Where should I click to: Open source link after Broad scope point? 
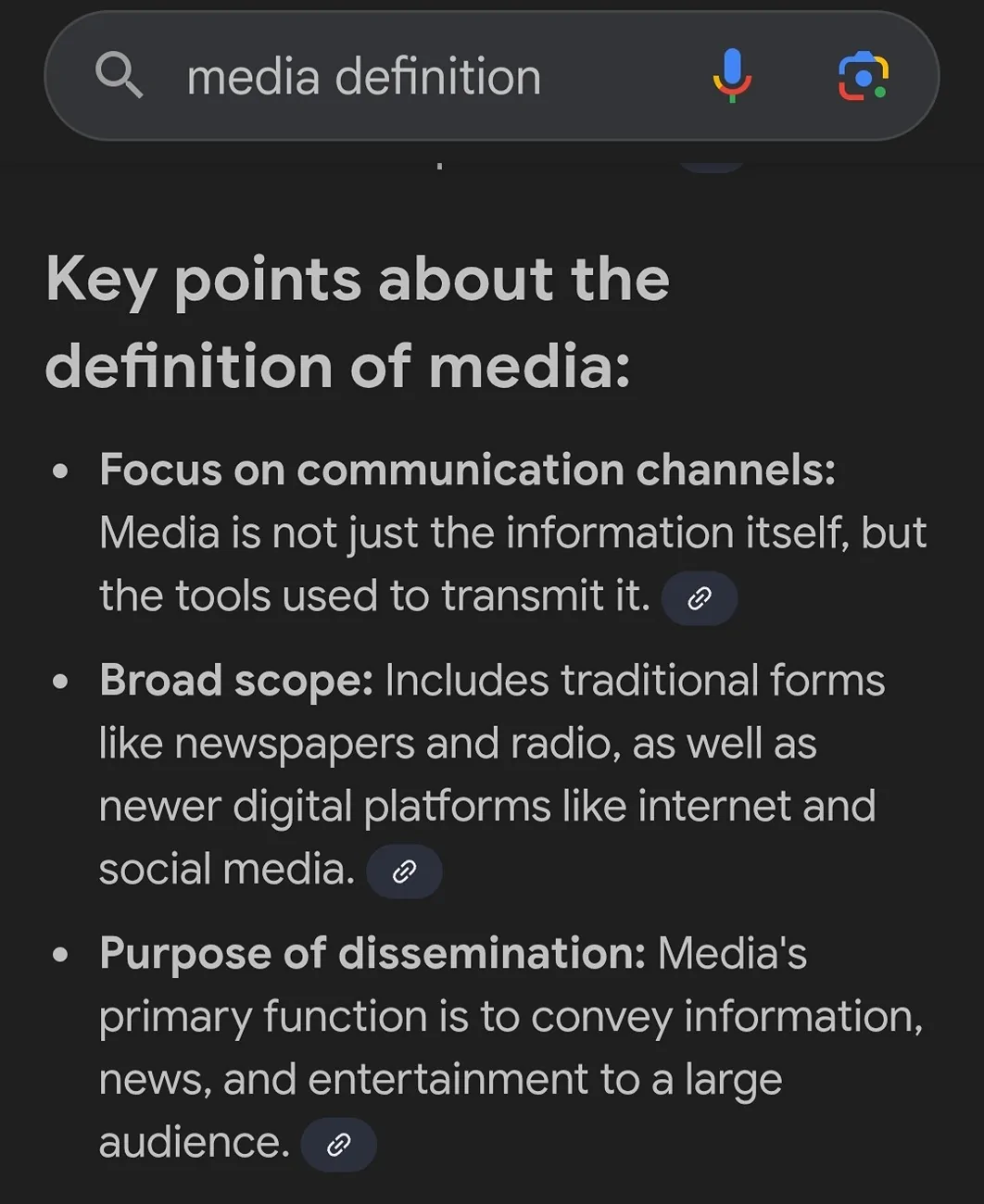(x=404, y=872)
